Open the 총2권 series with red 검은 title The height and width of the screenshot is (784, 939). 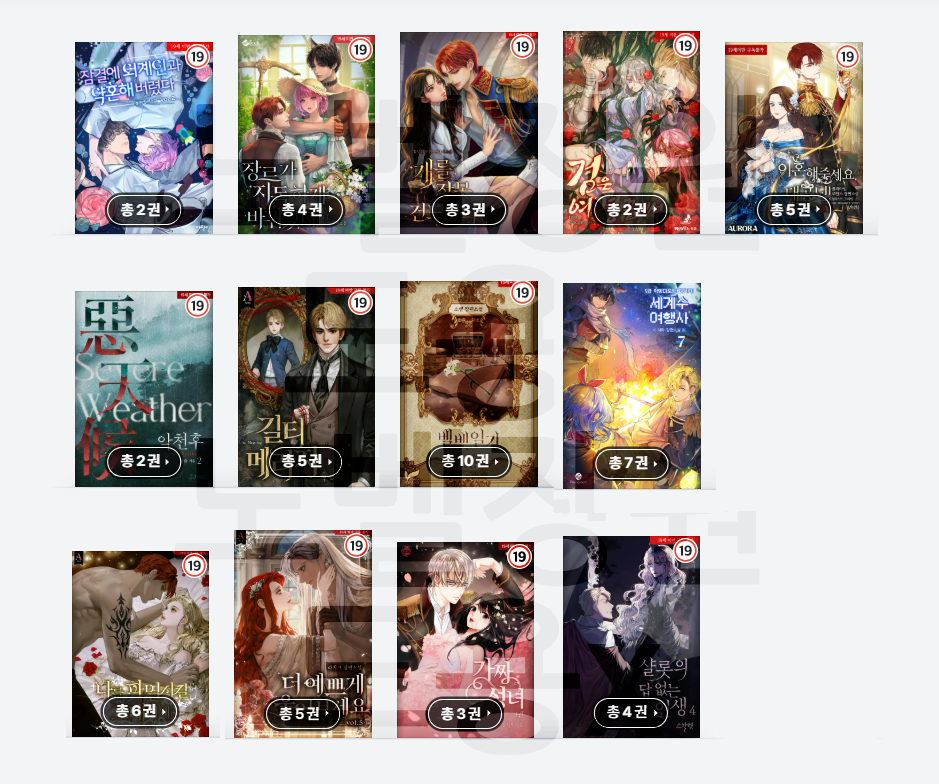[x=631, y=120]
